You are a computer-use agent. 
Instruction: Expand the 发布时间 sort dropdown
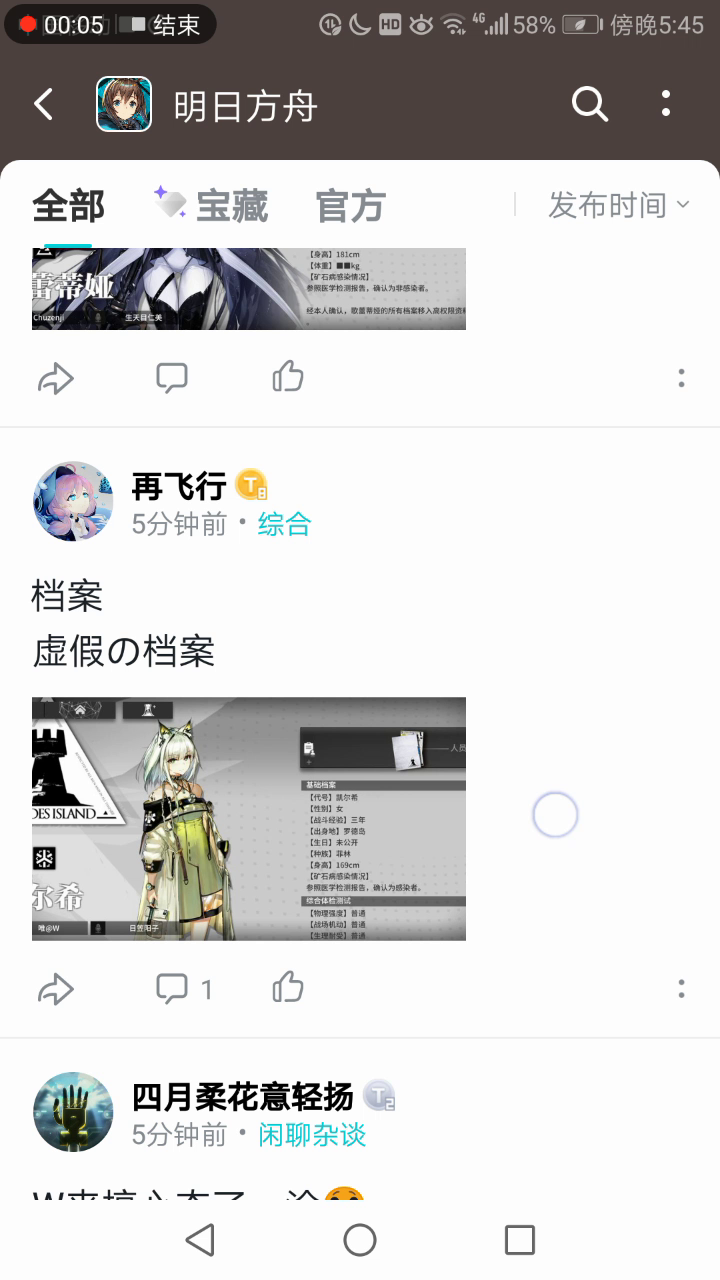(618, 206)
